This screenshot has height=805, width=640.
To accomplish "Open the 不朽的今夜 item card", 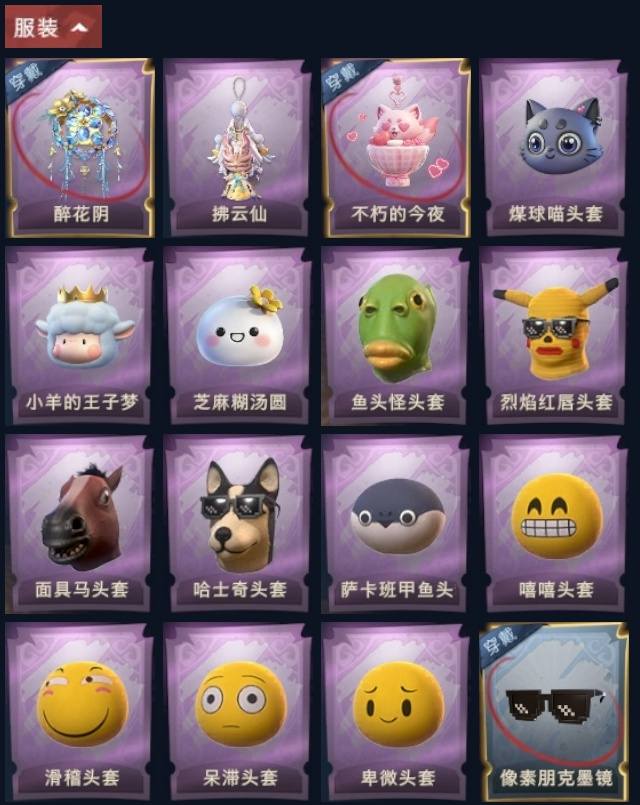I will [x=396, y=147].
